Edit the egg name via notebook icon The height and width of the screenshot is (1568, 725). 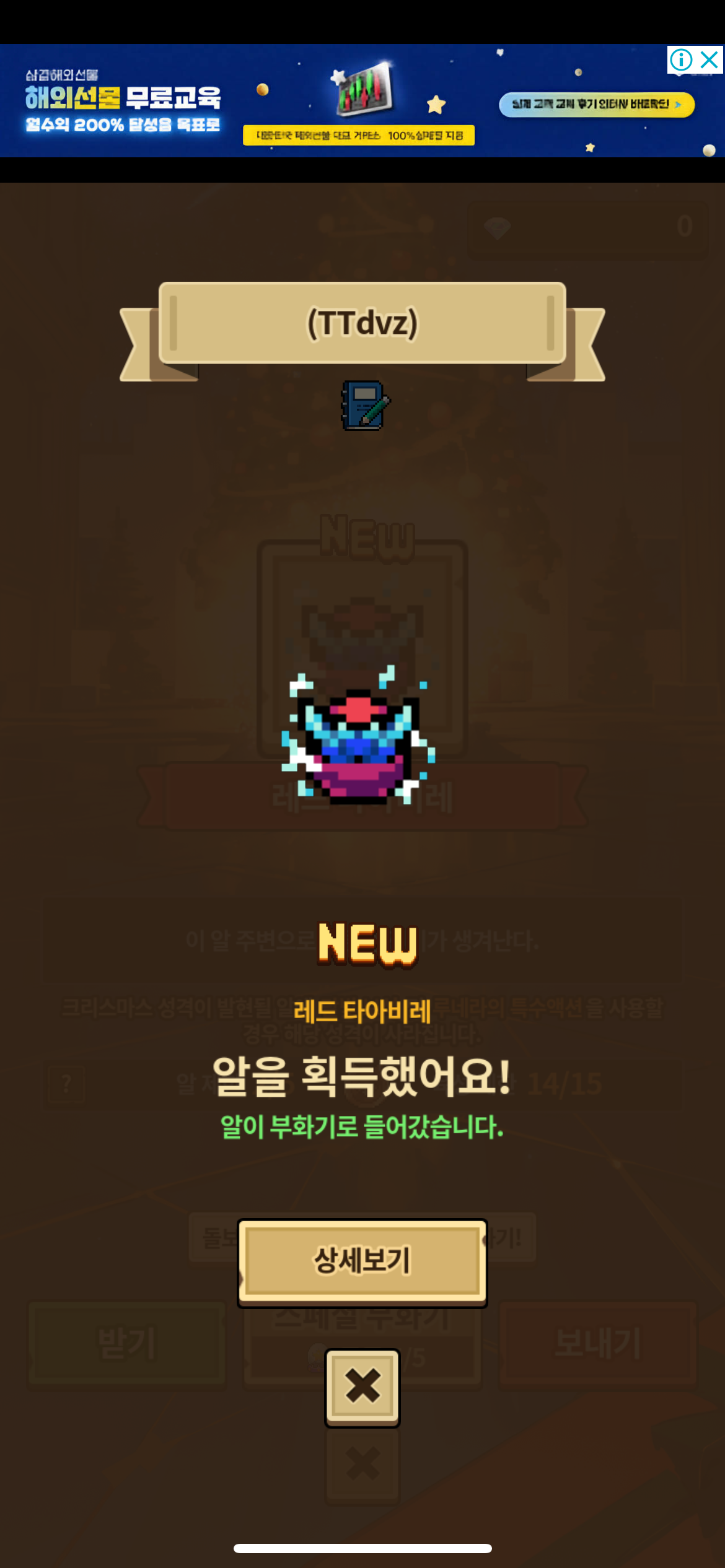[x=365, y=406]
